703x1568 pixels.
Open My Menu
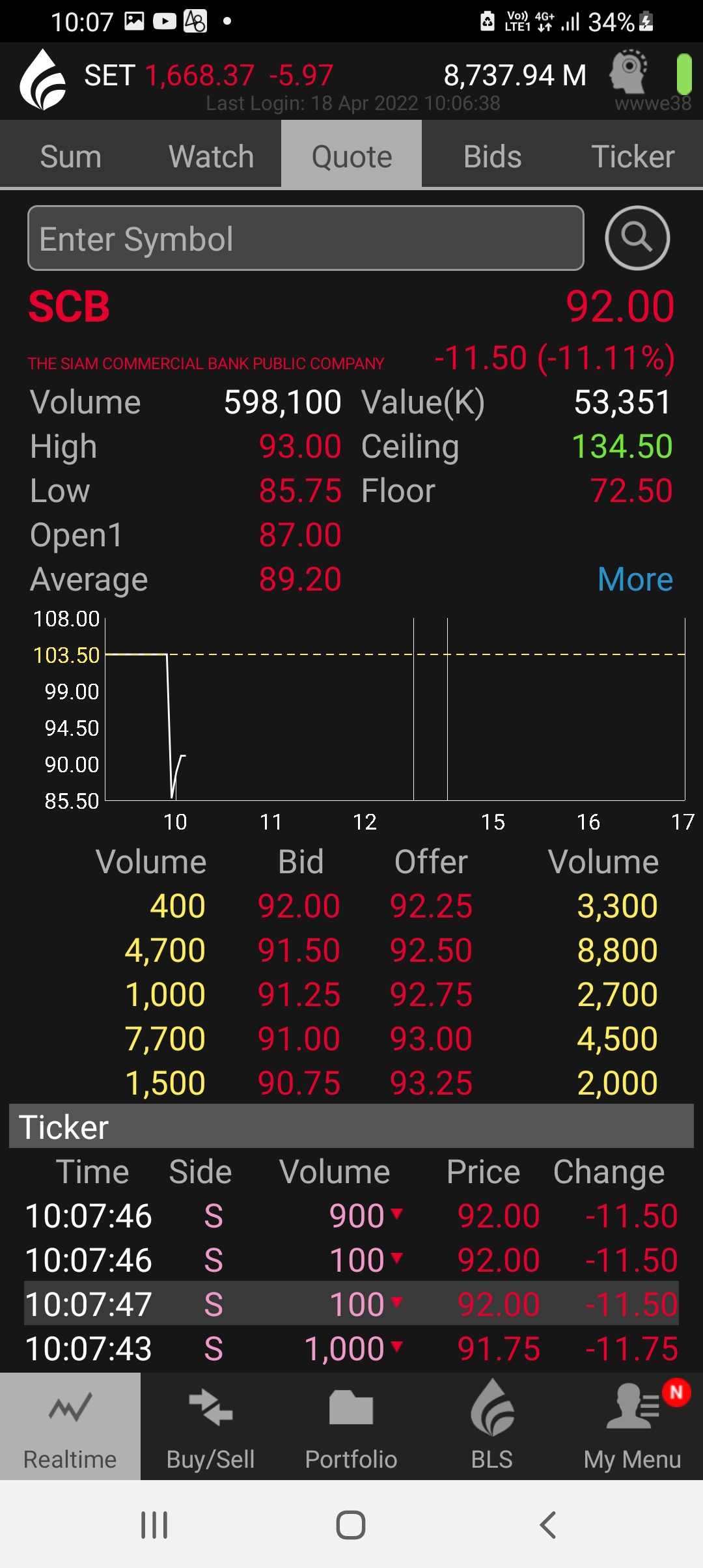click(633, 1426)
